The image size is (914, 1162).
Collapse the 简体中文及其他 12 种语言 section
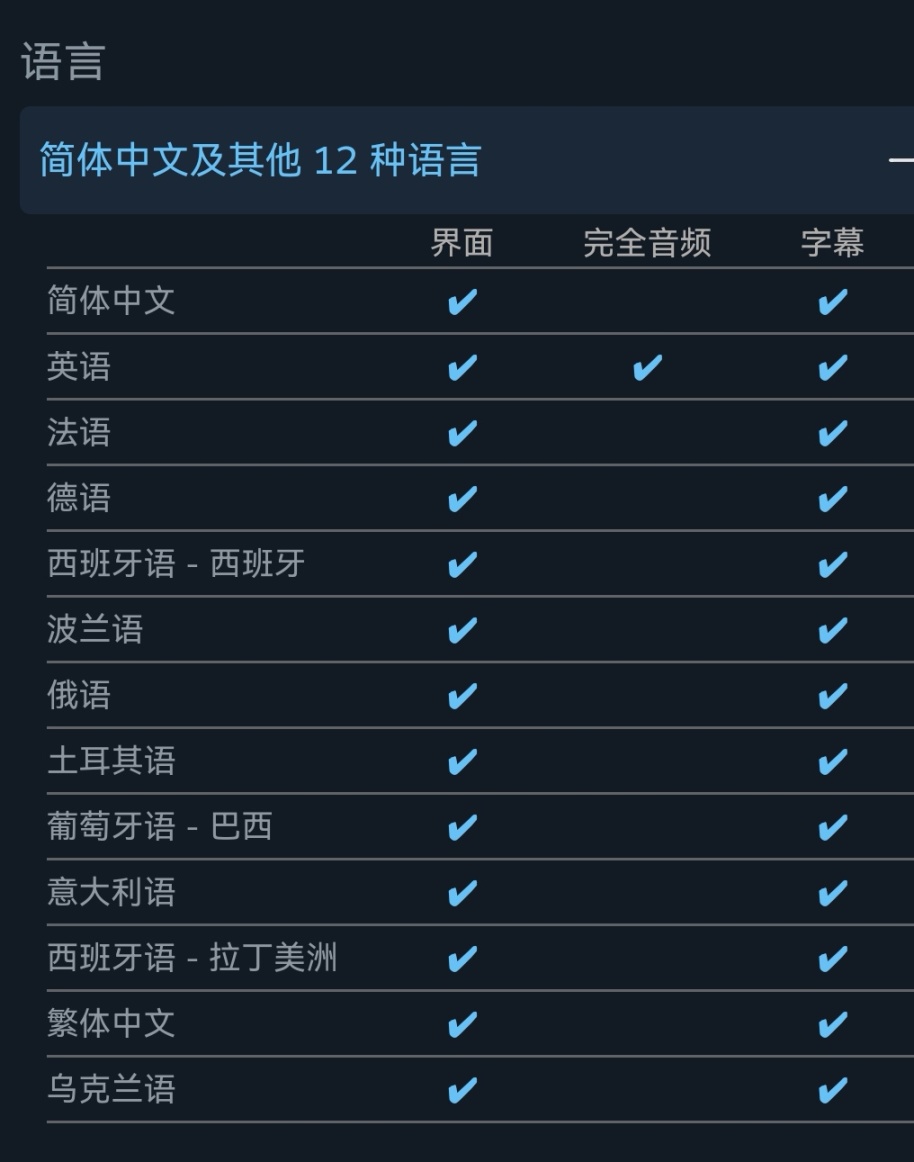click(901, 160)
